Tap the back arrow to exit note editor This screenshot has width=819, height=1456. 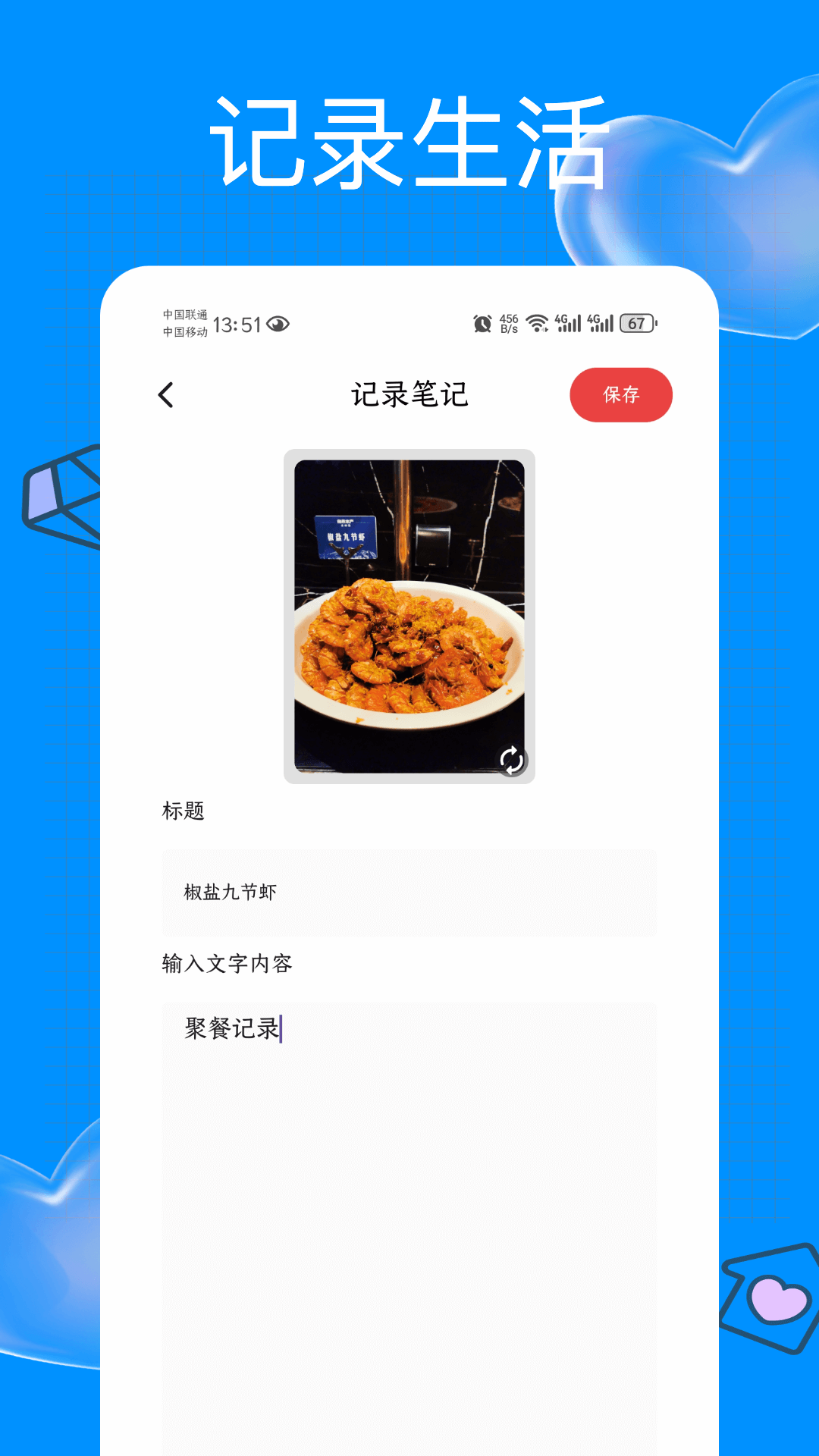coord(165,395)
